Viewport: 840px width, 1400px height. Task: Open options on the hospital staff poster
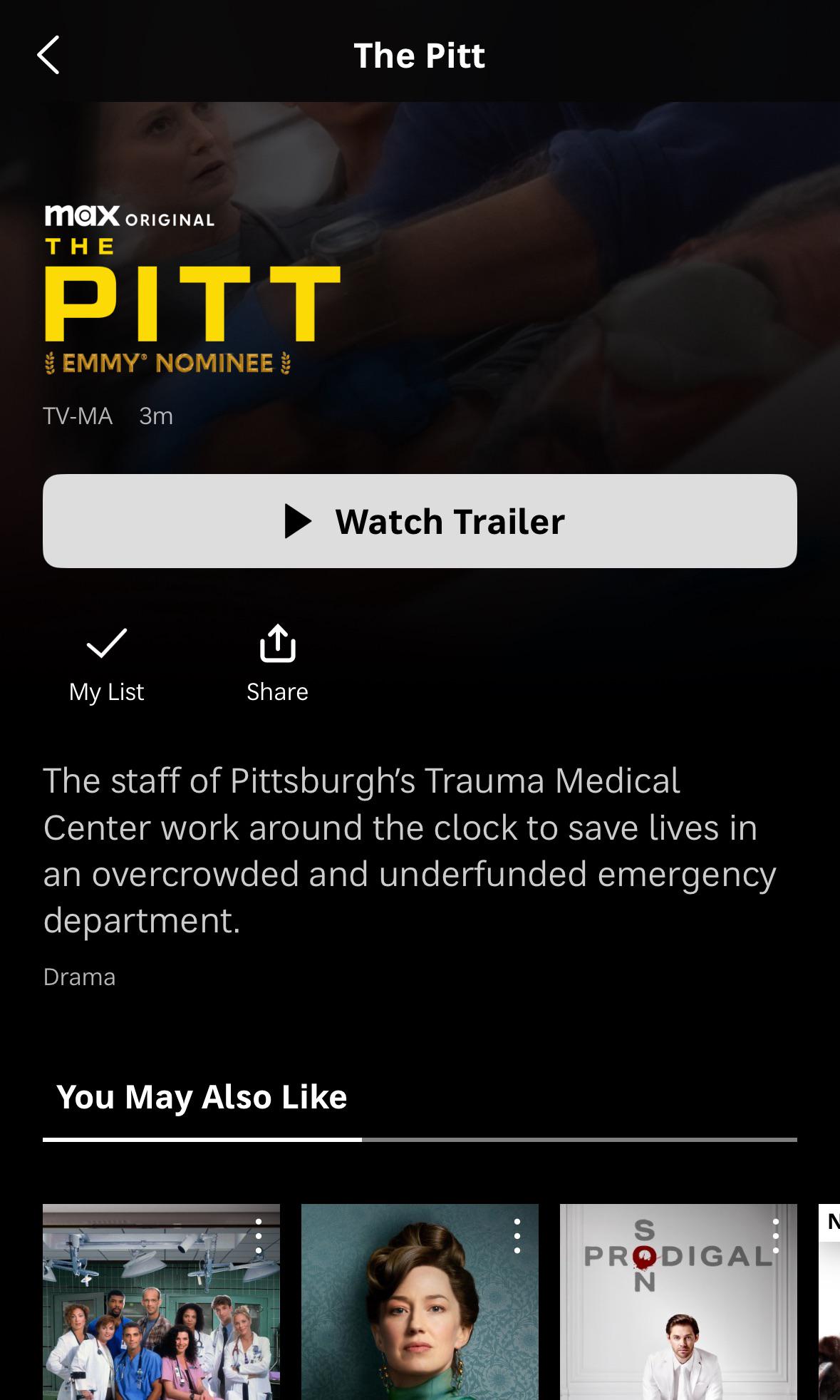pyautogui.click(x=258, y=1236)
